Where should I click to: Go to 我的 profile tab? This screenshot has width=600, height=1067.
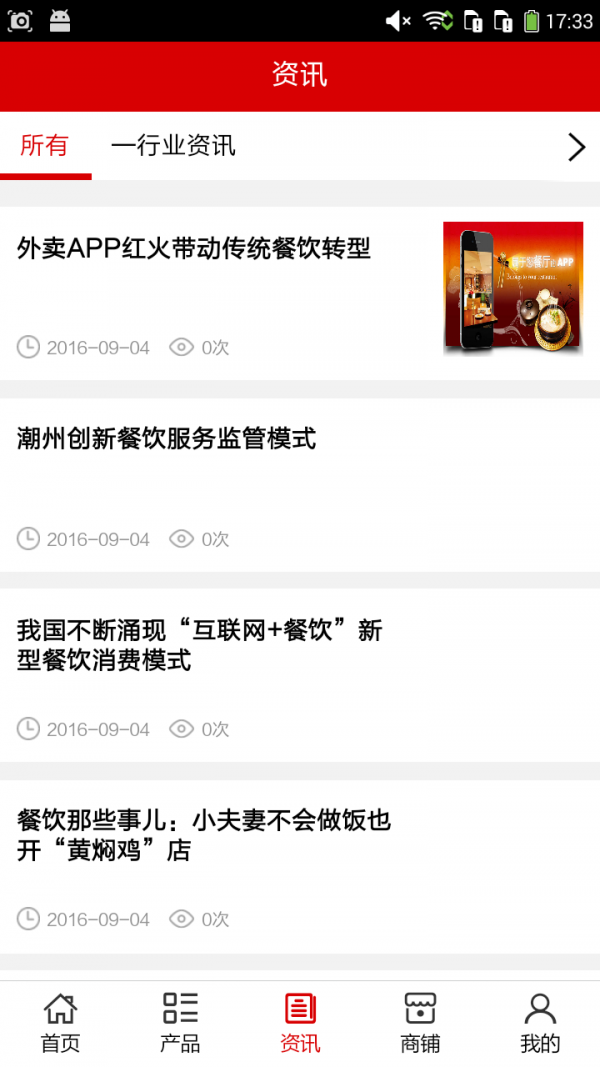click(540, 1023)
